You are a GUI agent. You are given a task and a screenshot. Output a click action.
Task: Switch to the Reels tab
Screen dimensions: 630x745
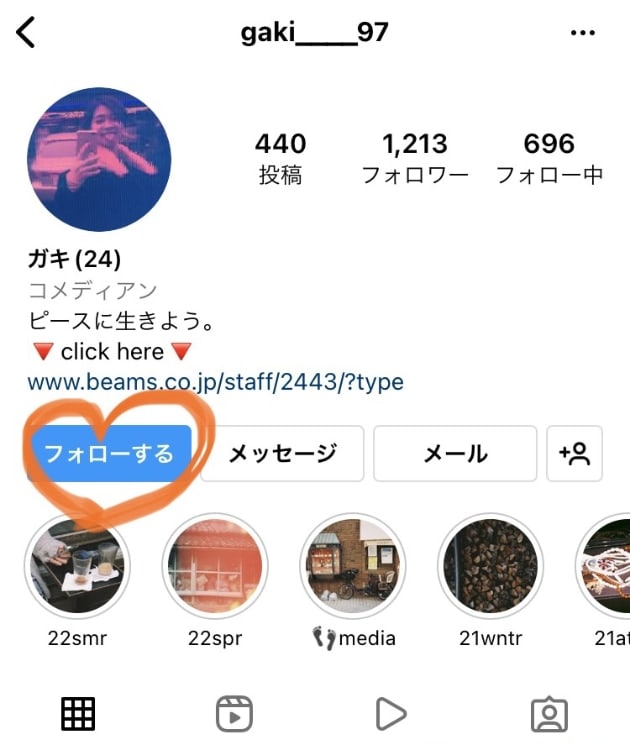[235, 714]
